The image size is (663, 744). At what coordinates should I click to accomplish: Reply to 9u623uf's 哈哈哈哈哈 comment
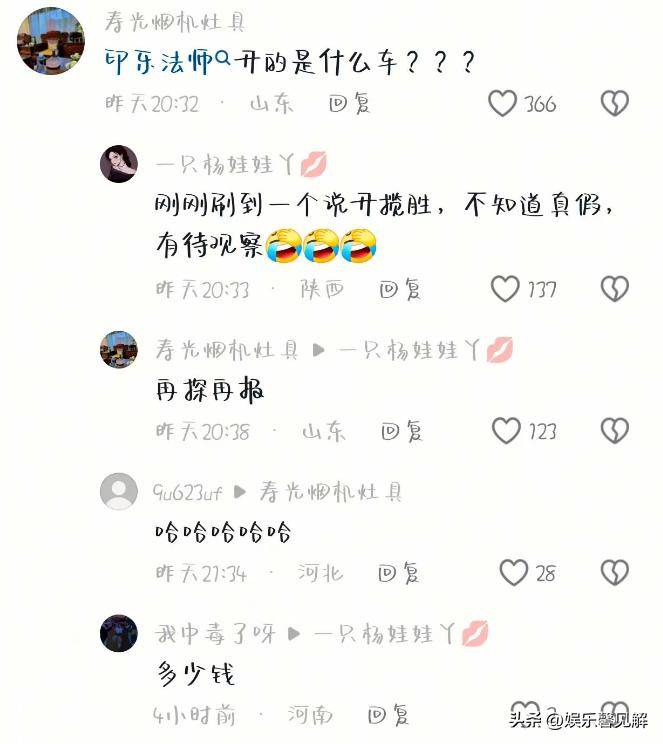pos(399,573)
